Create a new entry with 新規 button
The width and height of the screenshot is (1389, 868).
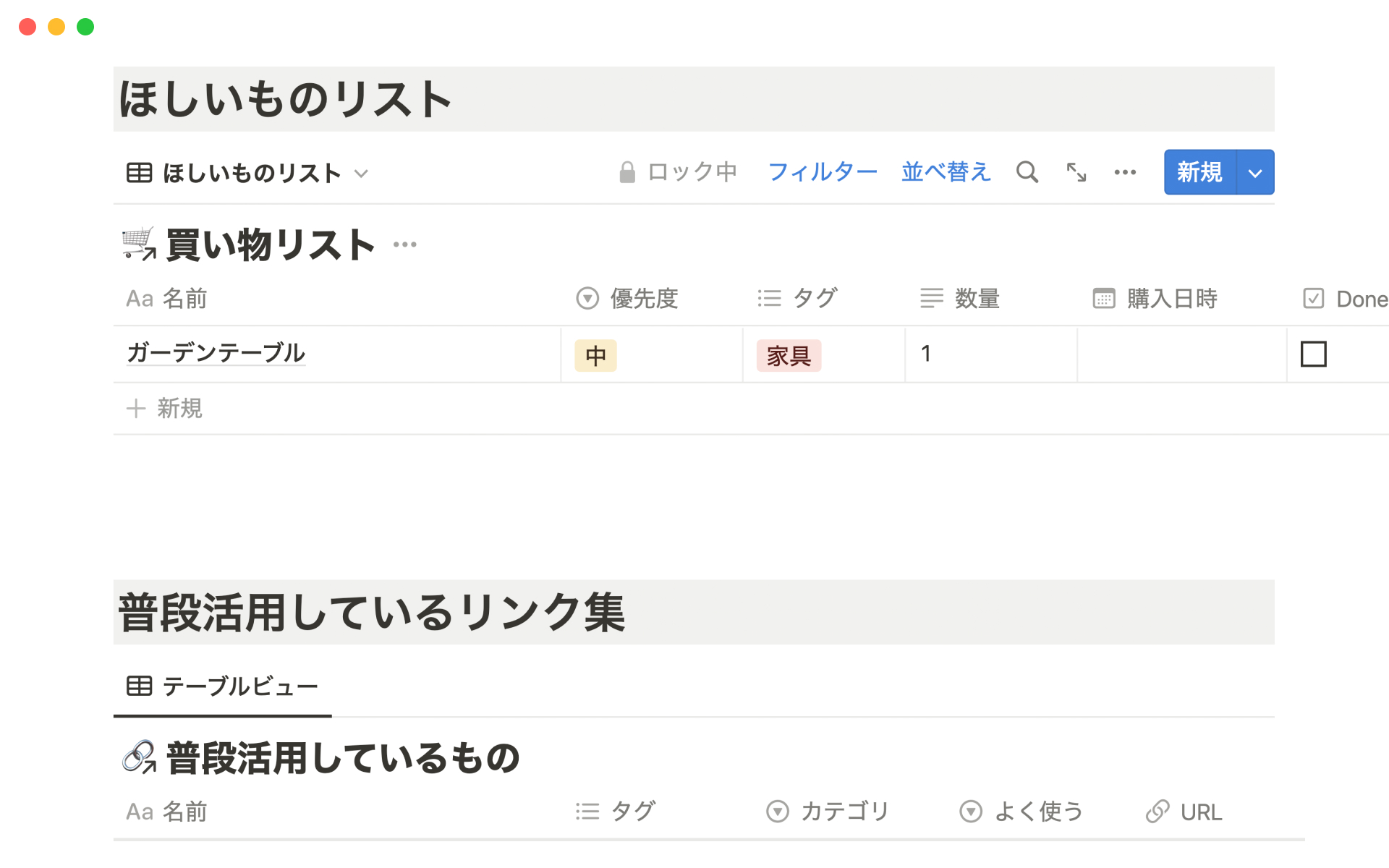[1199, 172]
